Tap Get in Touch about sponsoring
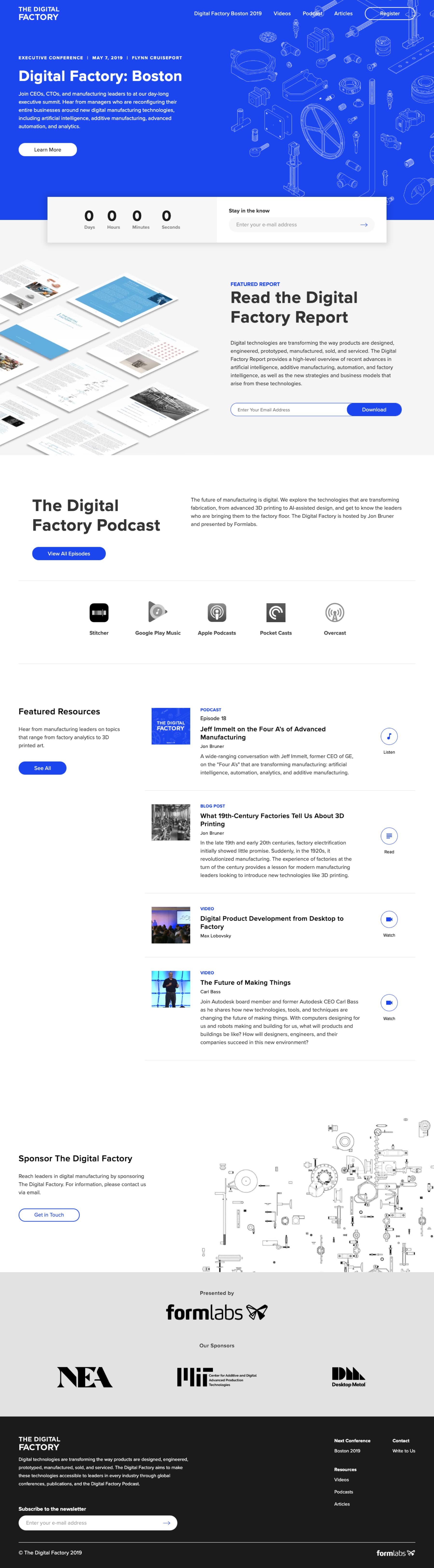This screenshot has height=1568, width=434. point(49,1215)
